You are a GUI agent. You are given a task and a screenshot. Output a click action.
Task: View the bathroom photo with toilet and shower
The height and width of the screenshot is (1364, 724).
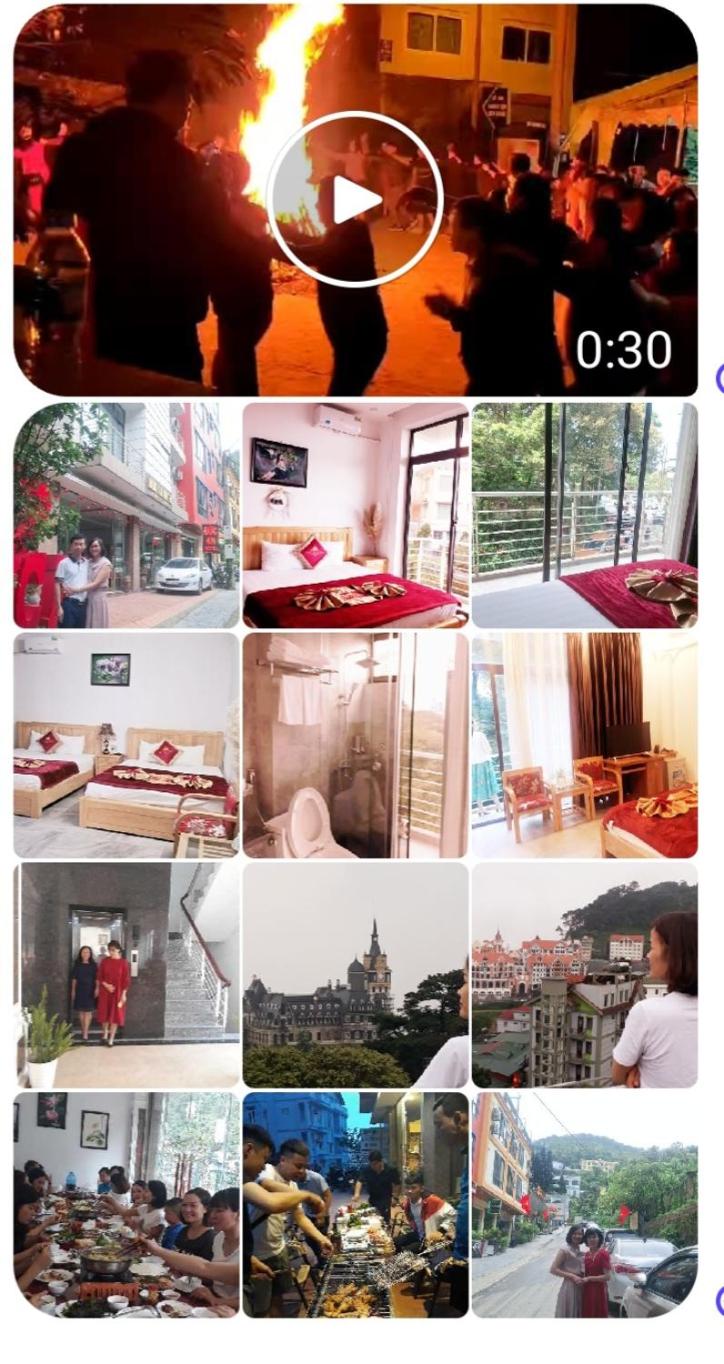355,745
